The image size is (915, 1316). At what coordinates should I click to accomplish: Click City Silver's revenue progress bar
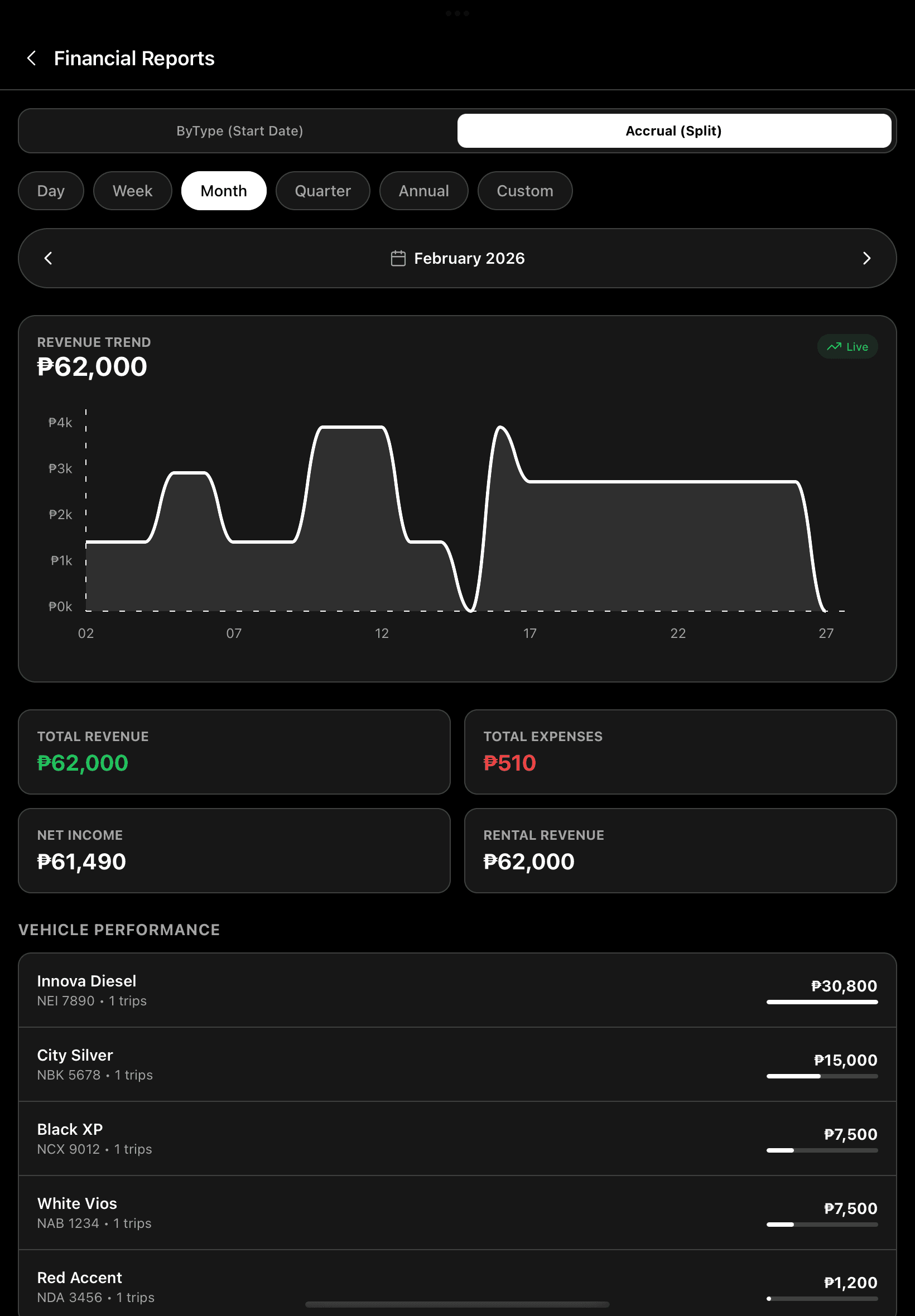(x=822, y=1076)
